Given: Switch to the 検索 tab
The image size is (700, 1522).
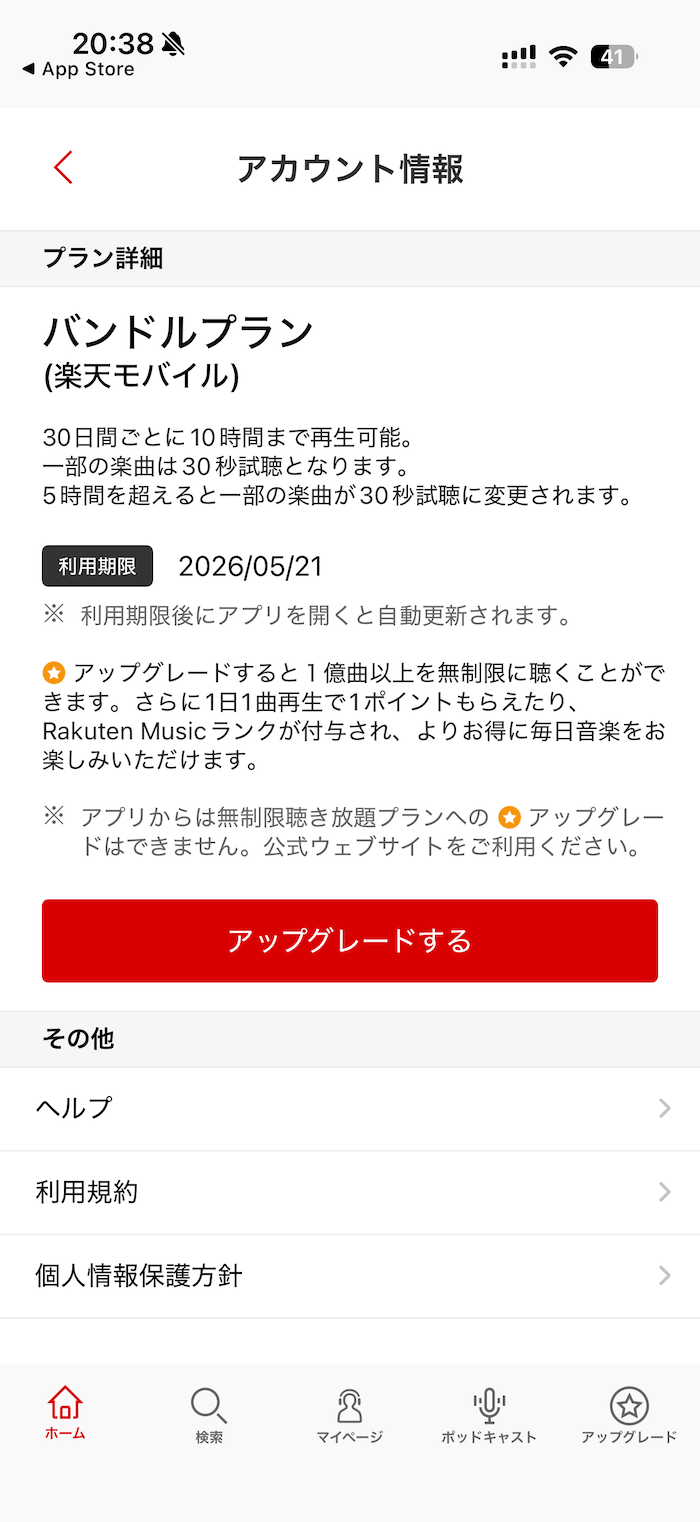Looking at the screenshot, I should click(x=209, y=1415).
